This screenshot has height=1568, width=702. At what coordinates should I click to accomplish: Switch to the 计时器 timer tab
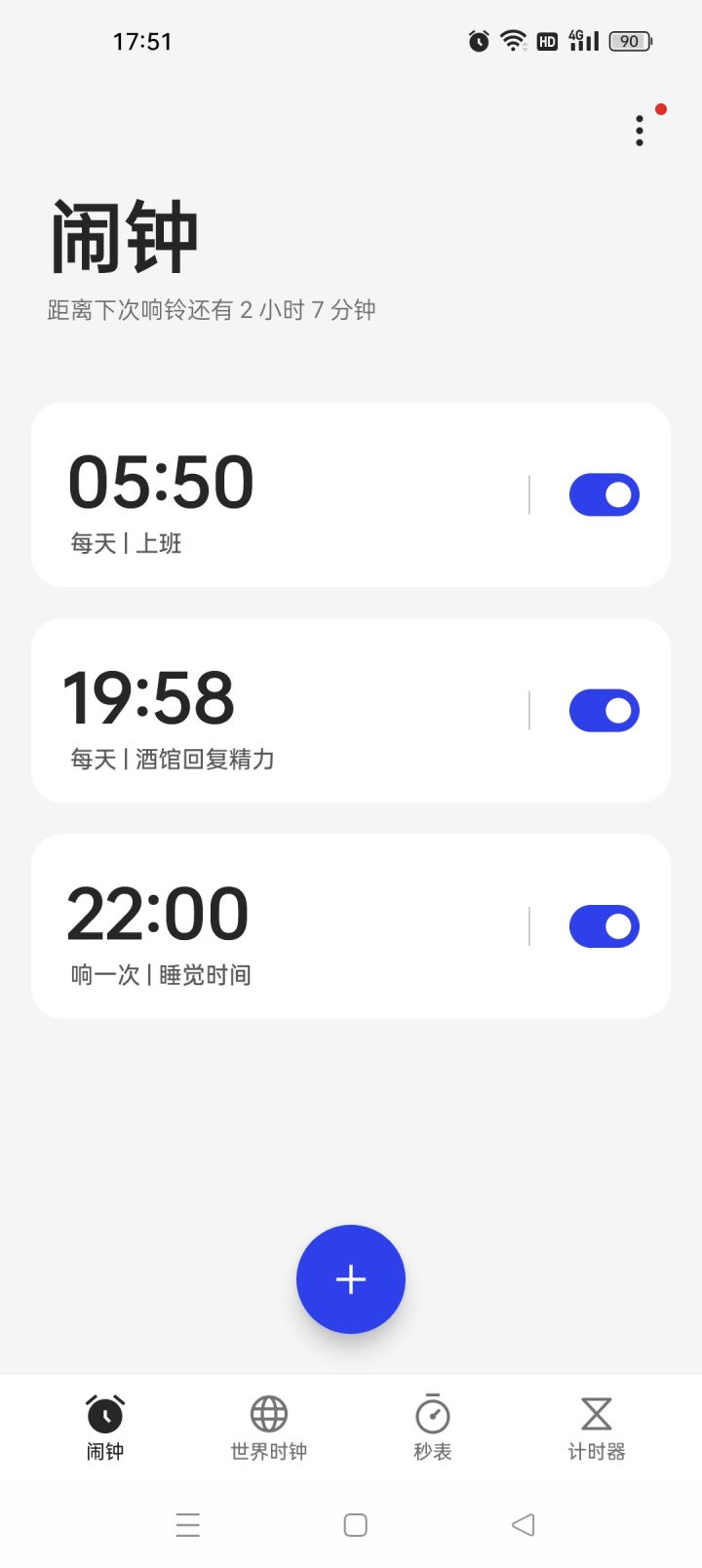tap(597, 1429)
